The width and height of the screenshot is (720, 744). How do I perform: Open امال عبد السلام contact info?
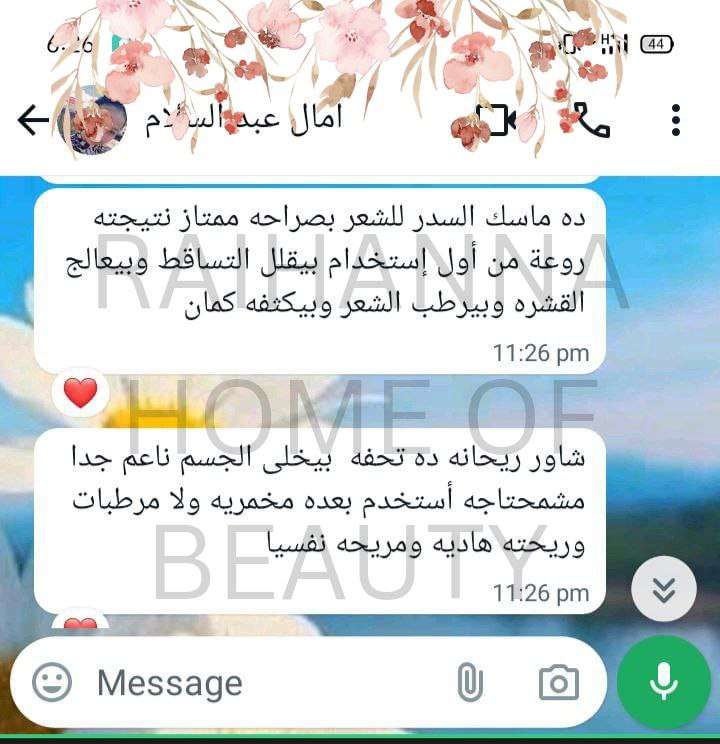click(x=243, y=120)
